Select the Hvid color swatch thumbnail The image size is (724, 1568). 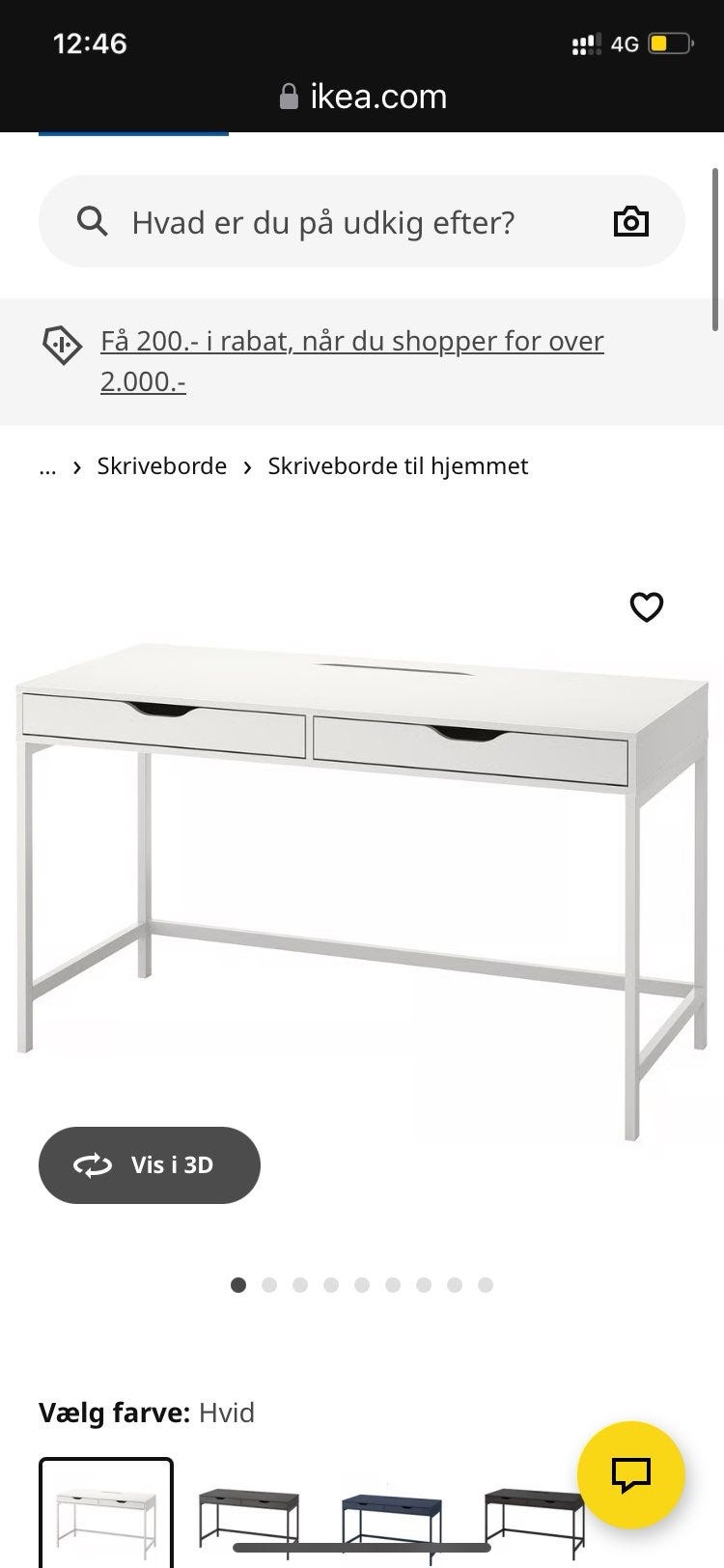106,1506
